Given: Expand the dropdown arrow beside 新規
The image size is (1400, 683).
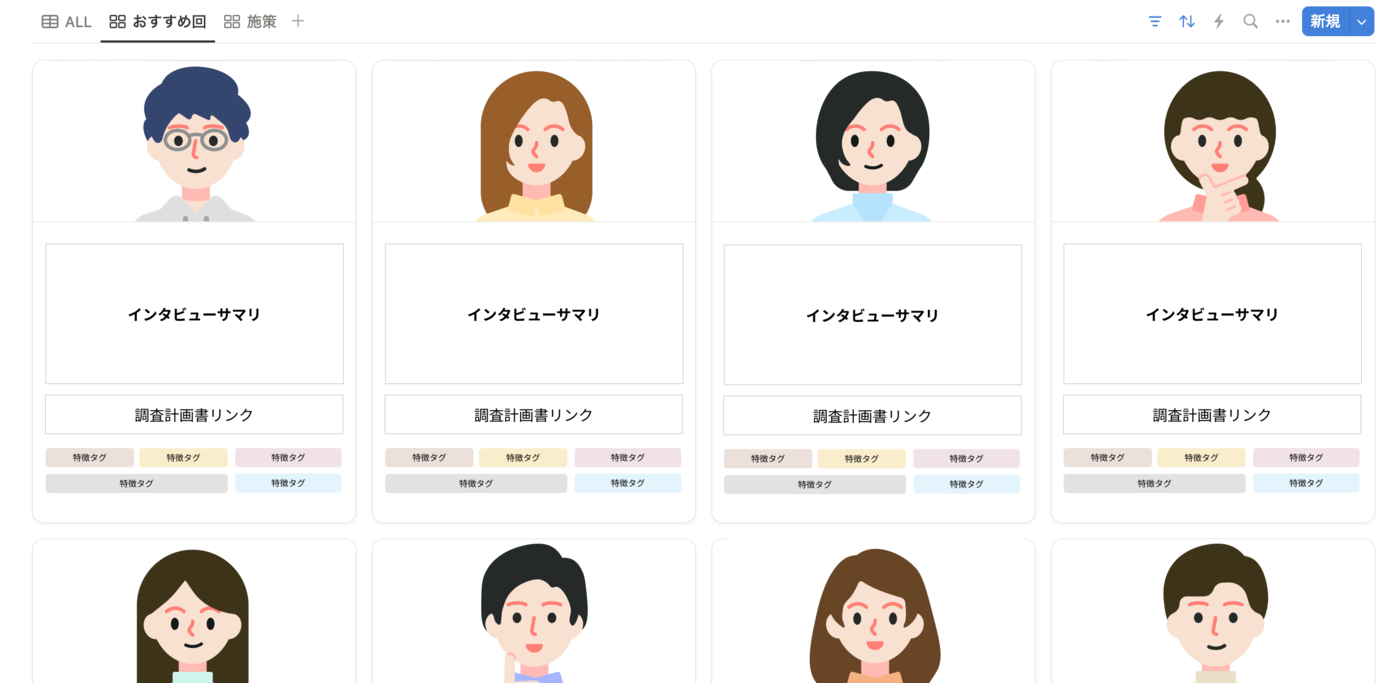Looking at the screenshot, I should coord(1362,22).
